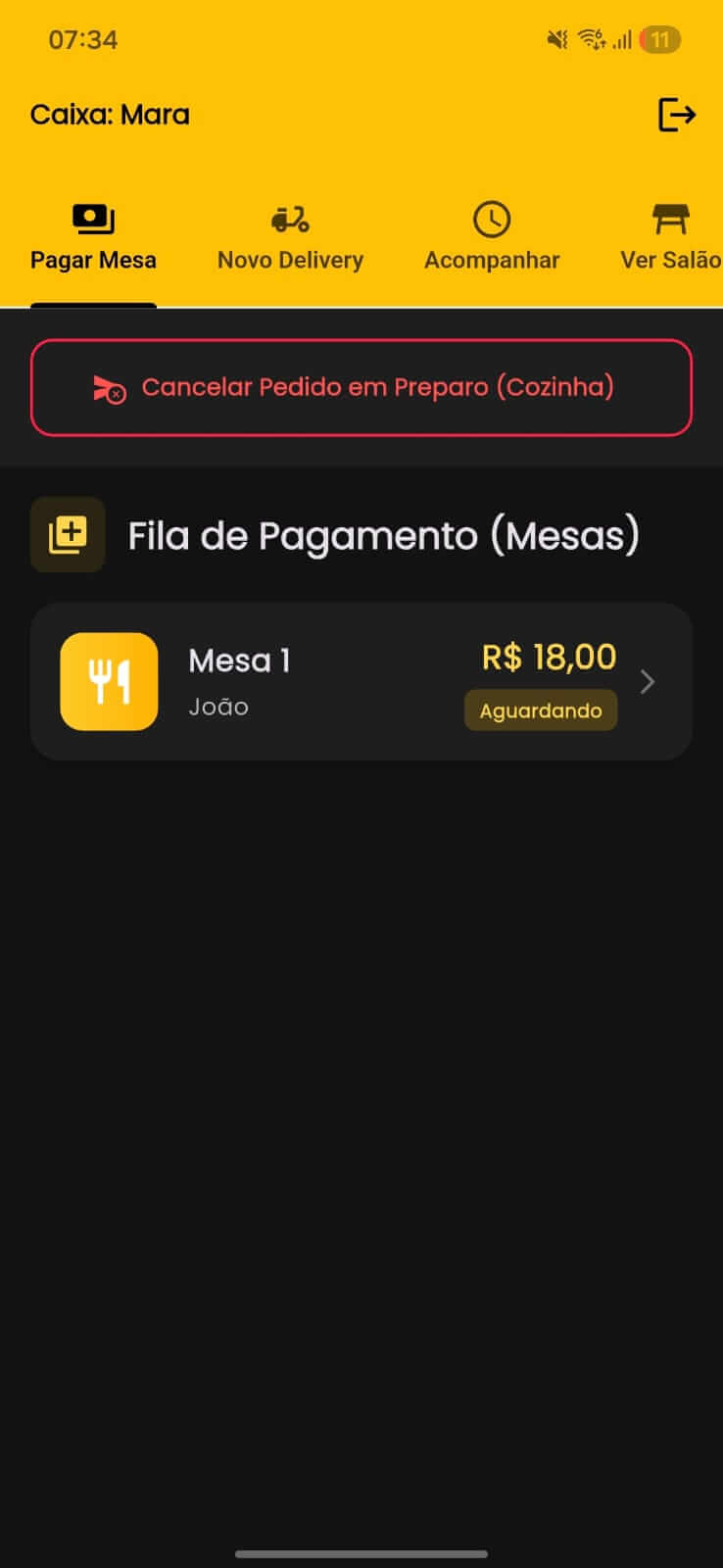This screenshot has width=723, height=1568.
Task: Open the Mesa 1 order card
Action: pyautogui.click(x=361, y=681)
